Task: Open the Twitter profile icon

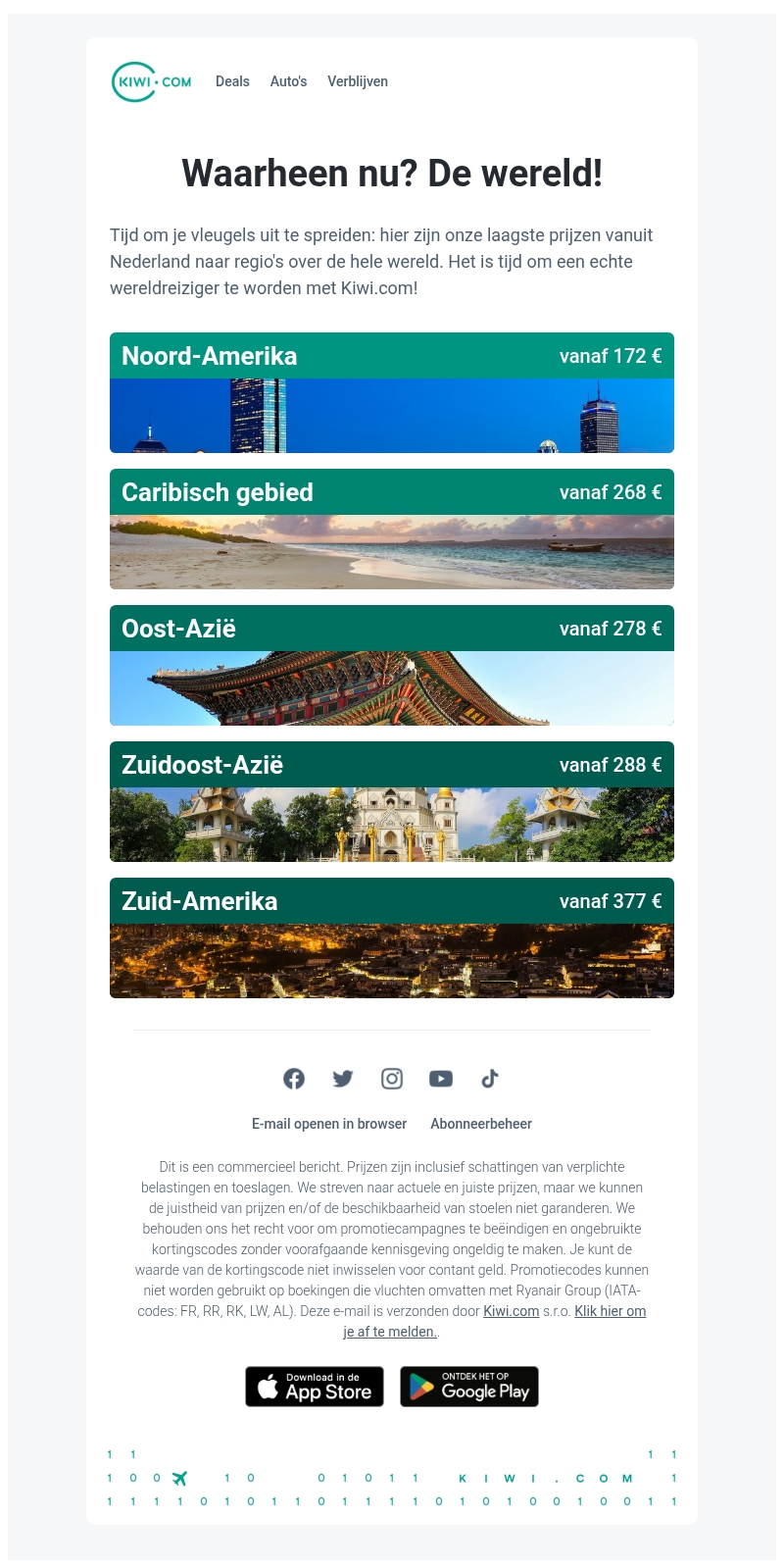Action: click(x=343, y=1079)
